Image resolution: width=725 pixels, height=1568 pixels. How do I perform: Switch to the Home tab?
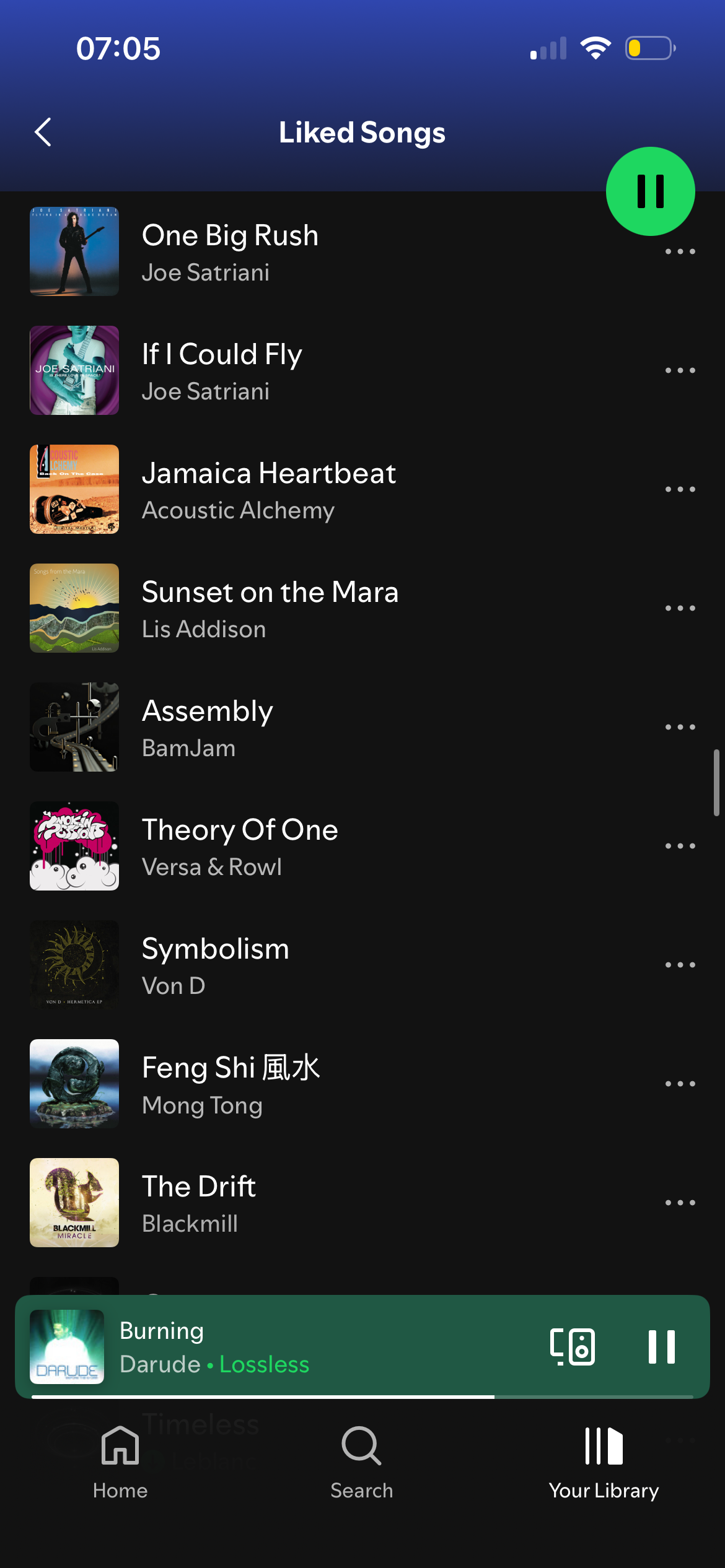pos(120,1463)
